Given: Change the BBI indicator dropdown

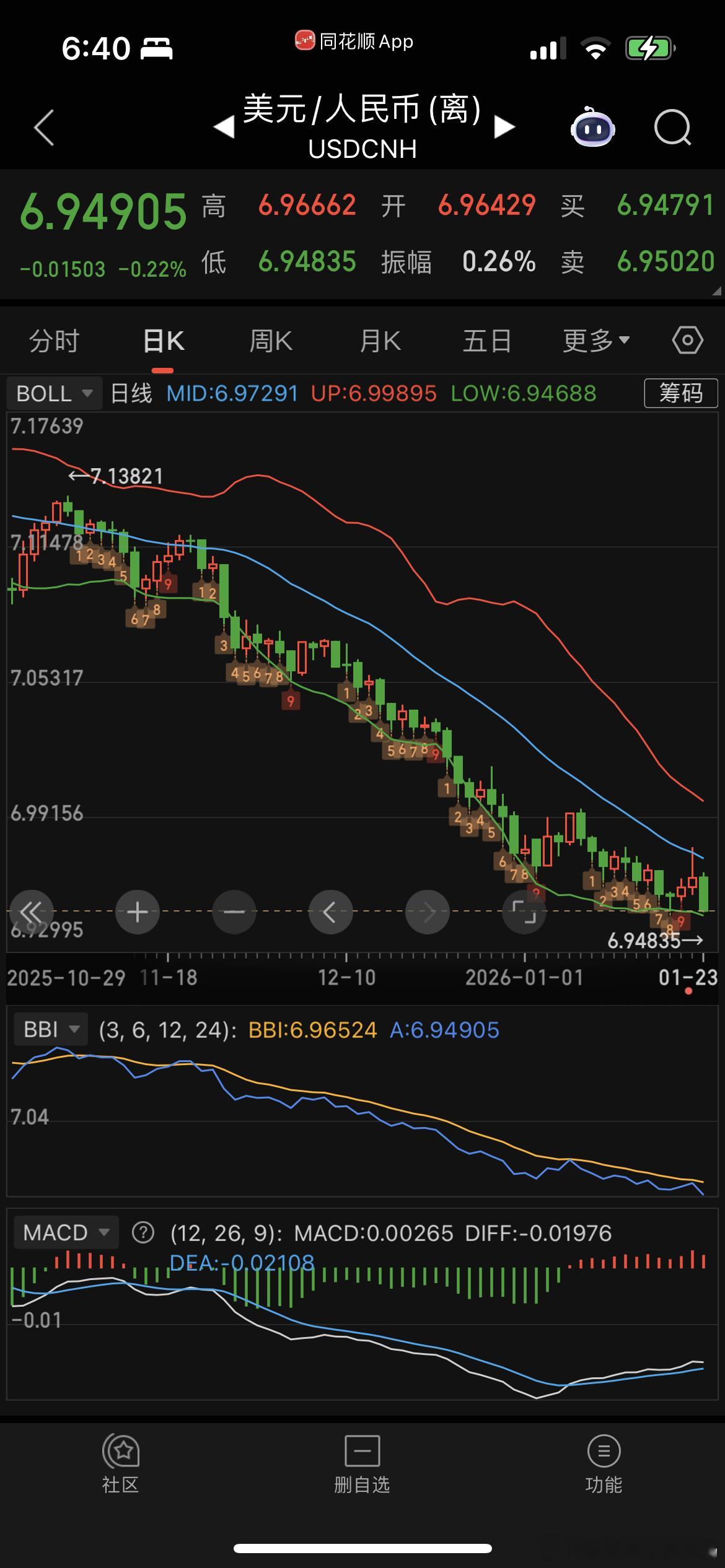Looking at the screenshot, I should pyautogui.click(x=51, y=1030).
